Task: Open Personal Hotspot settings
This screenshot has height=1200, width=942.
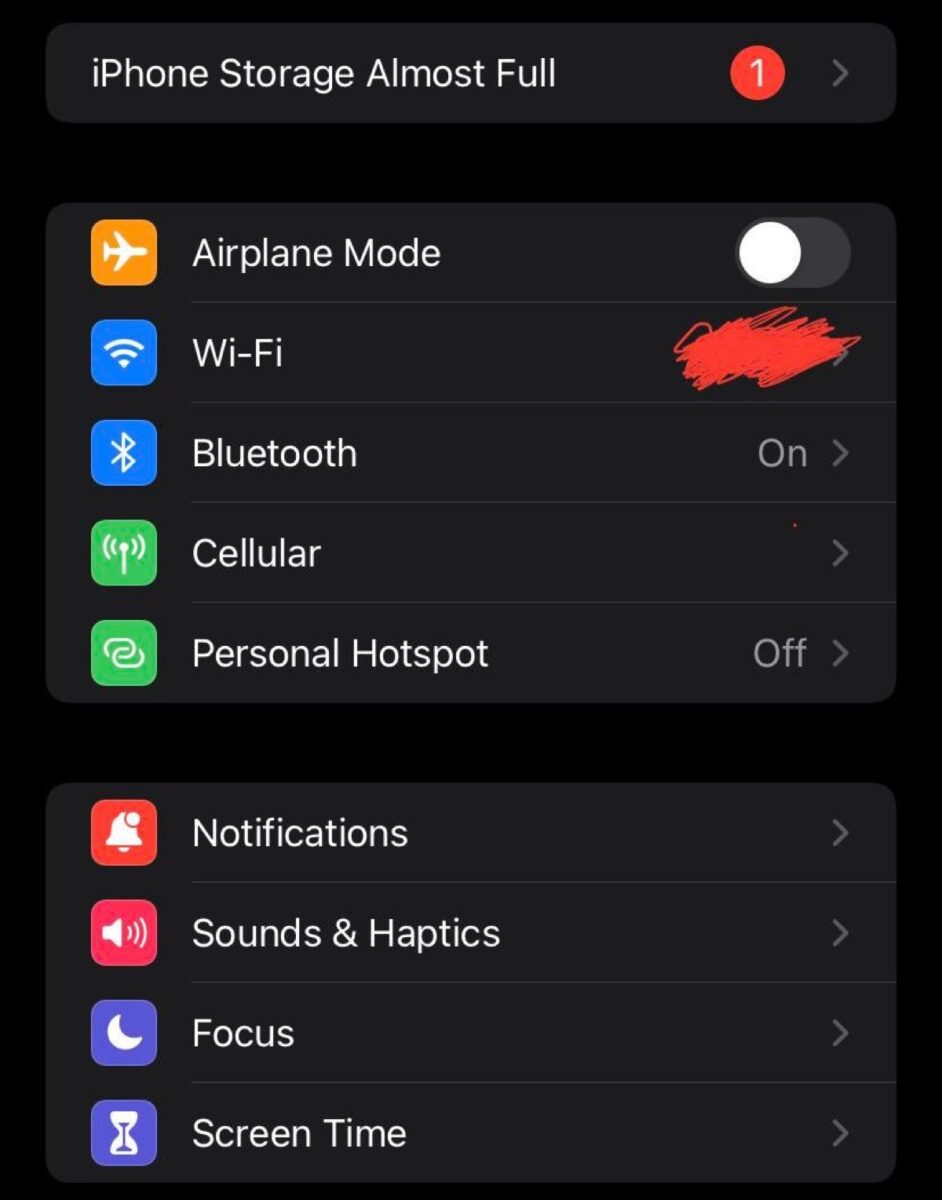Action: pyautogui.click(x=470, y=653)
